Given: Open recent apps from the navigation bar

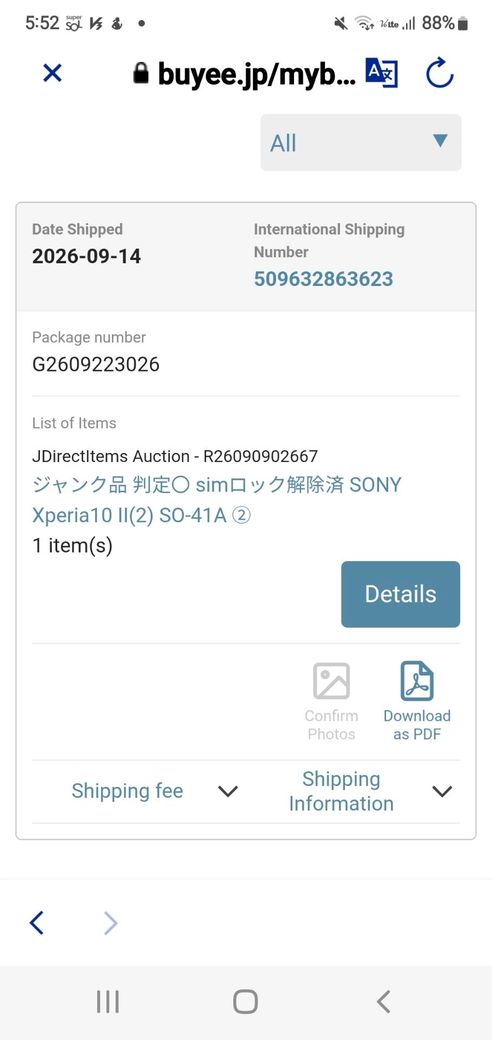Looking at the screenshot, I should click(107, 1002).
